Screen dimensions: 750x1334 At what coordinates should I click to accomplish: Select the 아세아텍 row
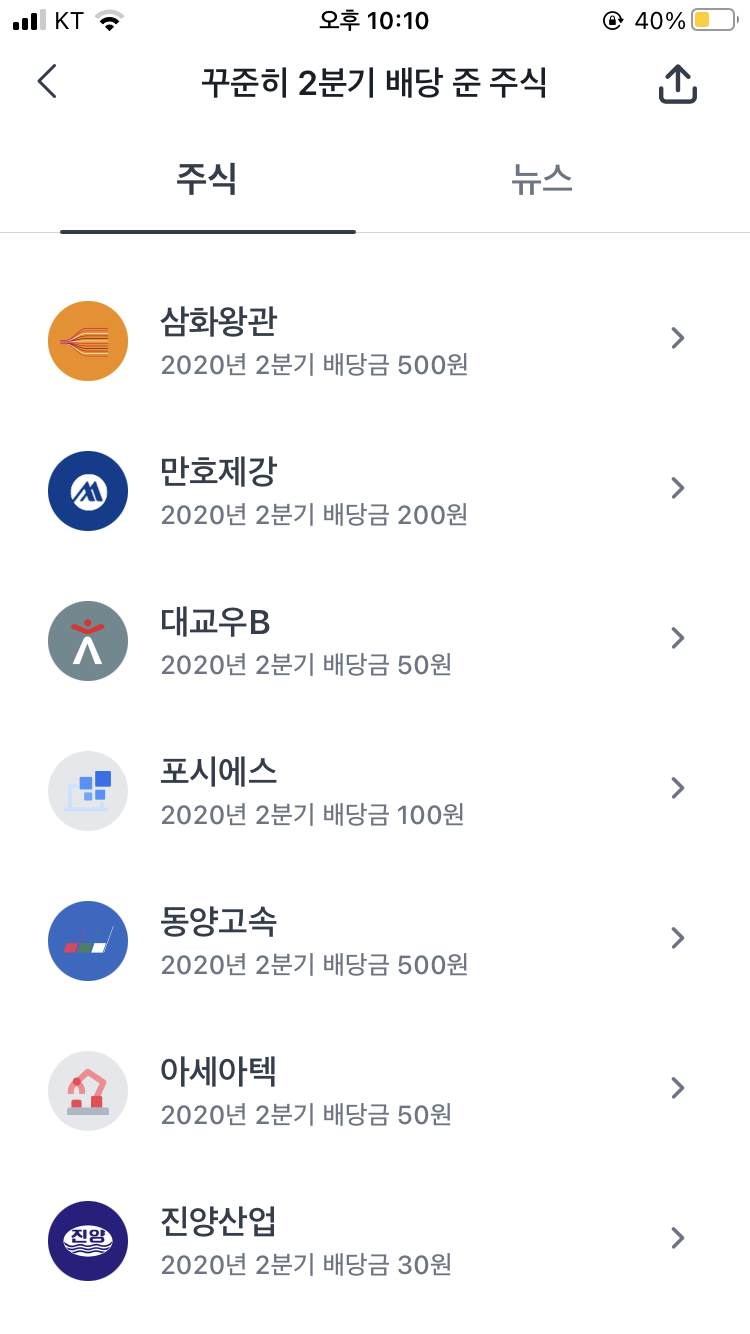pos(375,1091)
